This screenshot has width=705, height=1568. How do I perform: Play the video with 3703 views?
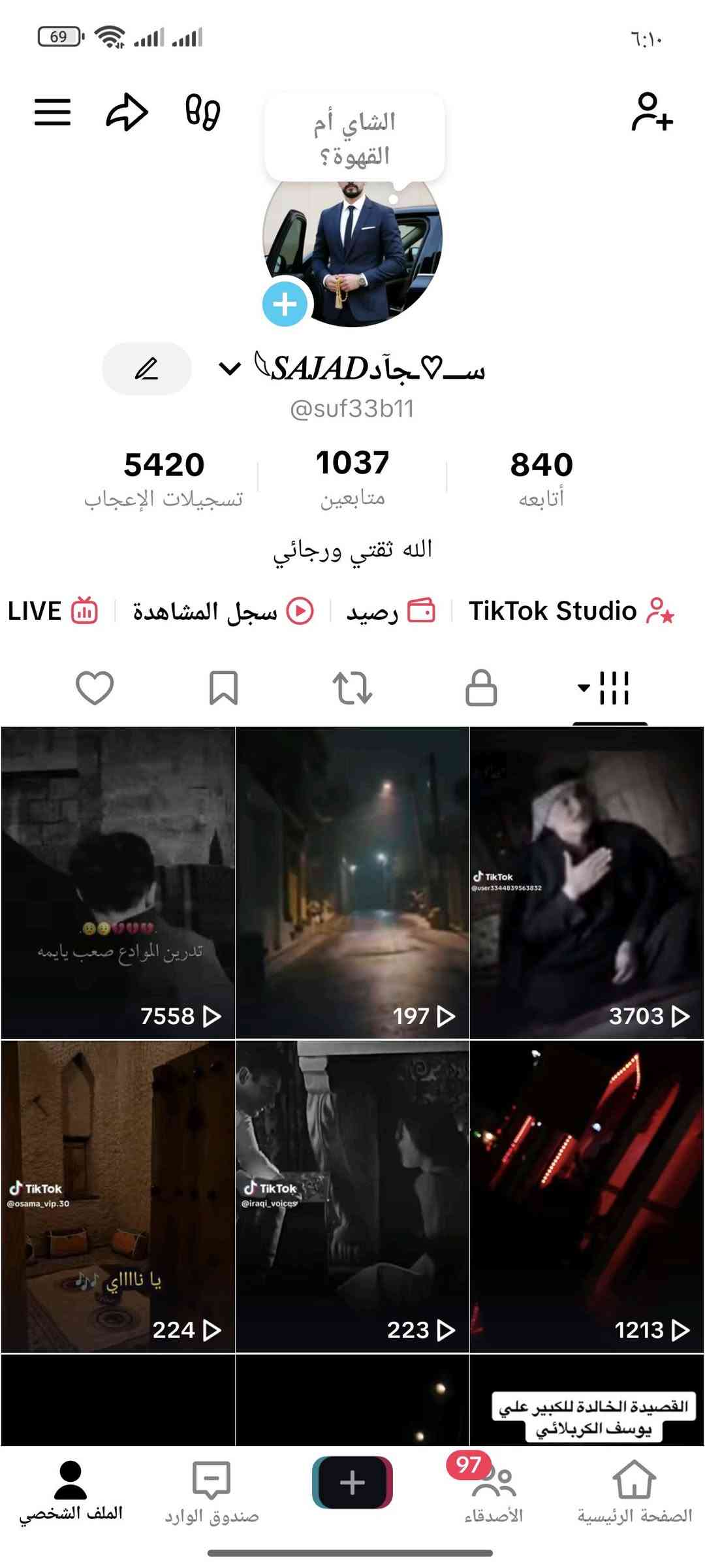pos(586,882)
